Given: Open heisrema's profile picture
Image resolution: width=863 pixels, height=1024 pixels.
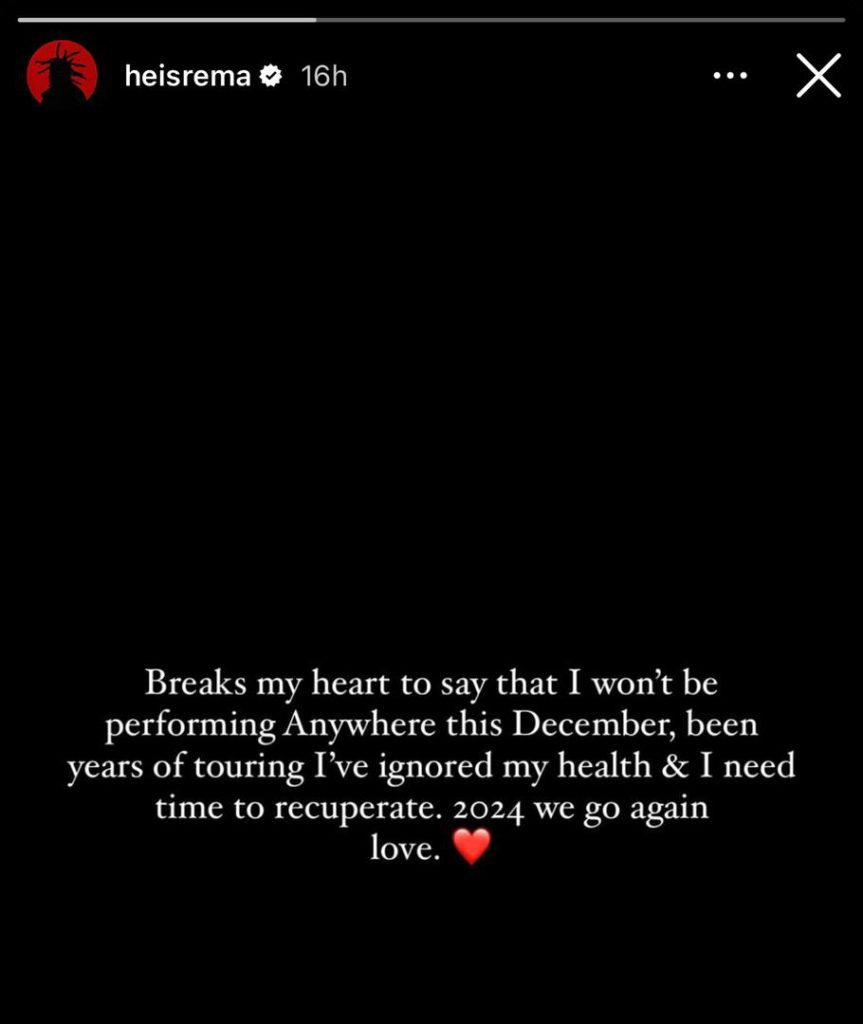Looking at the screenshot, I should click(62, 75).
